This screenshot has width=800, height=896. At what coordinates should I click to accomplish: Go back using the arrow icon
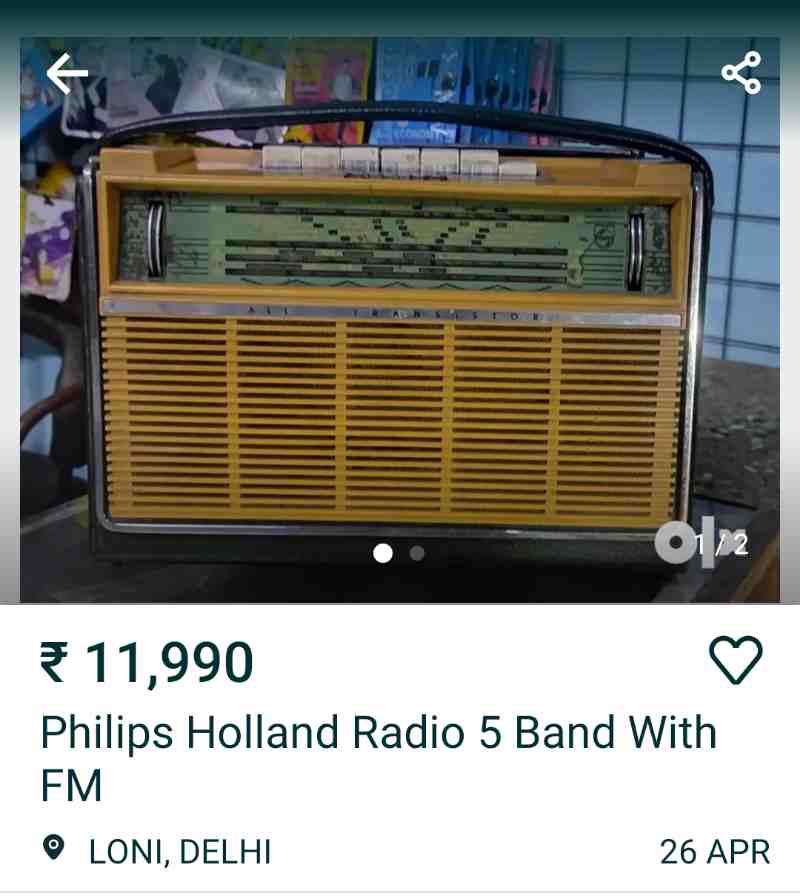tap(67, 74)
